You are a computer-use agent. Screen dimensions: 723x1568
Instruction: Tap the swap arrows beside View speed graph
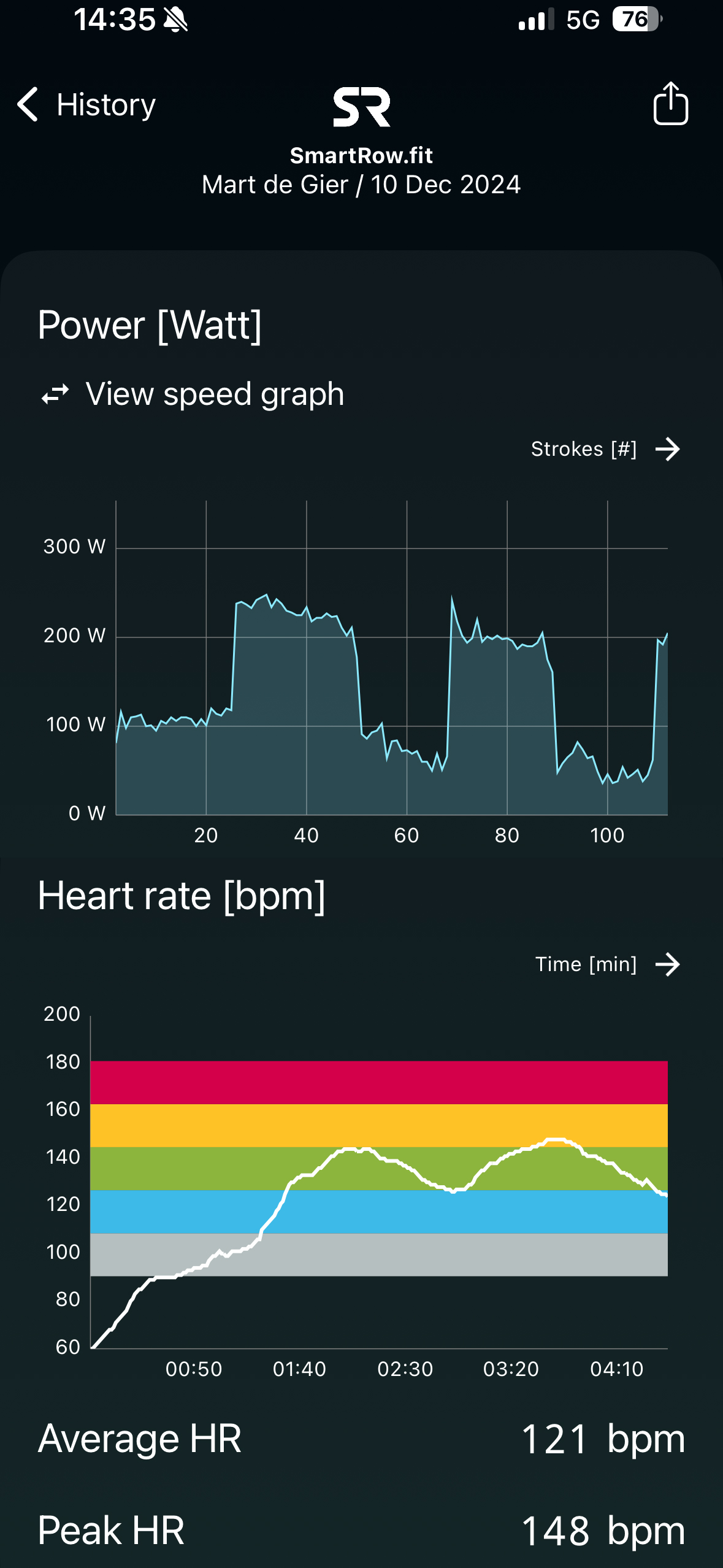point(55,393)
